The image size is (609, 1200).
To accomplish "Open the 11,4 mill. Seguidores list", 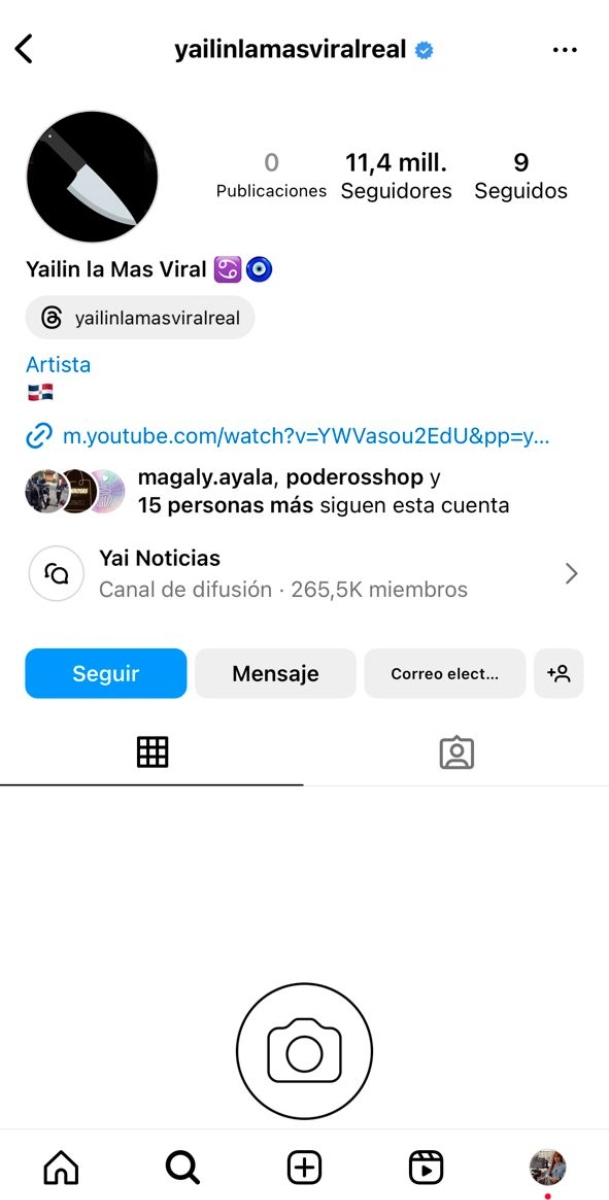I will point(396,176).
